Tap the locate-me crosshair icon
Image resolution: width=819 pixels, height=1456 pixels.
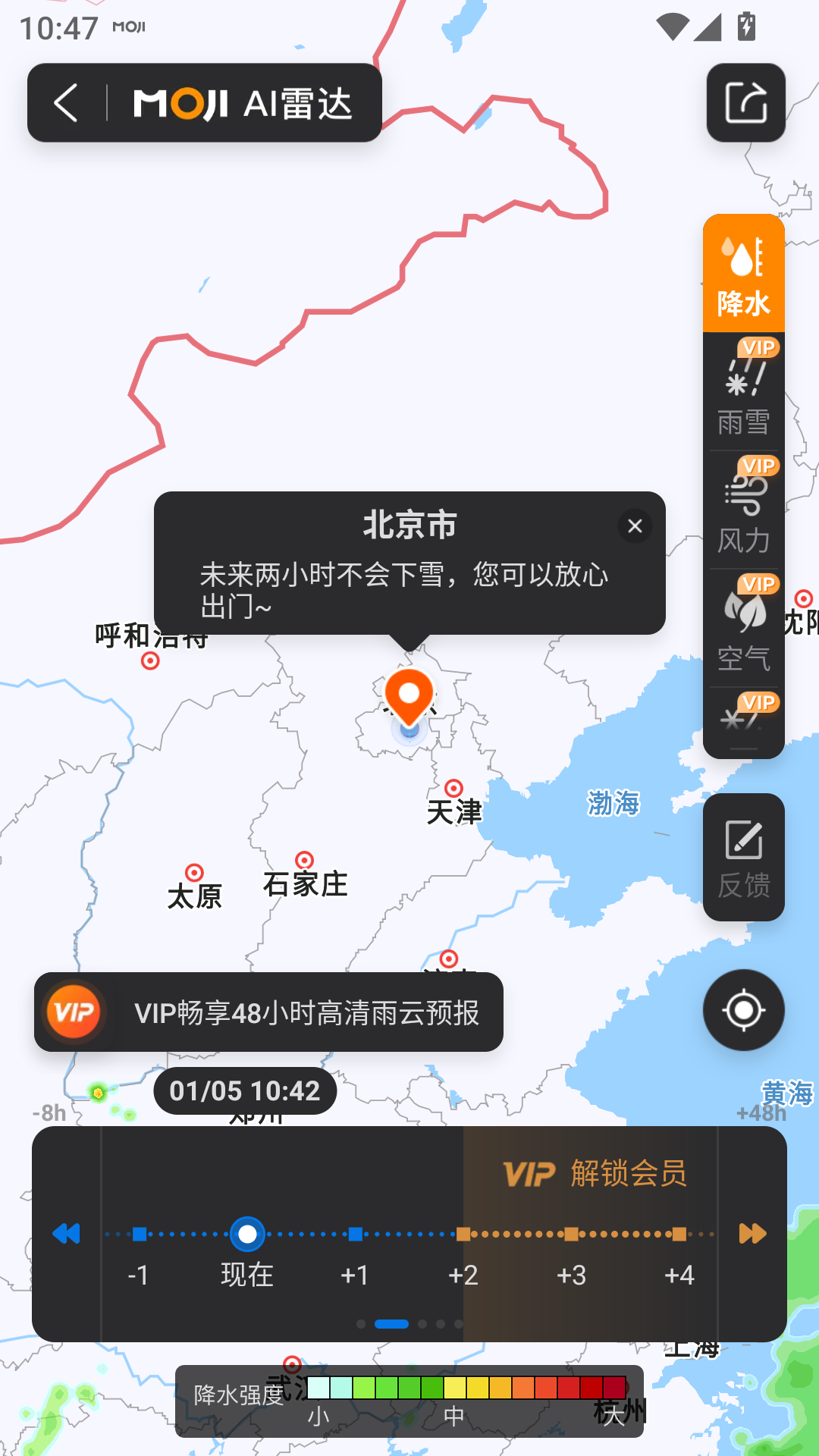click(x=743, y=1012)
